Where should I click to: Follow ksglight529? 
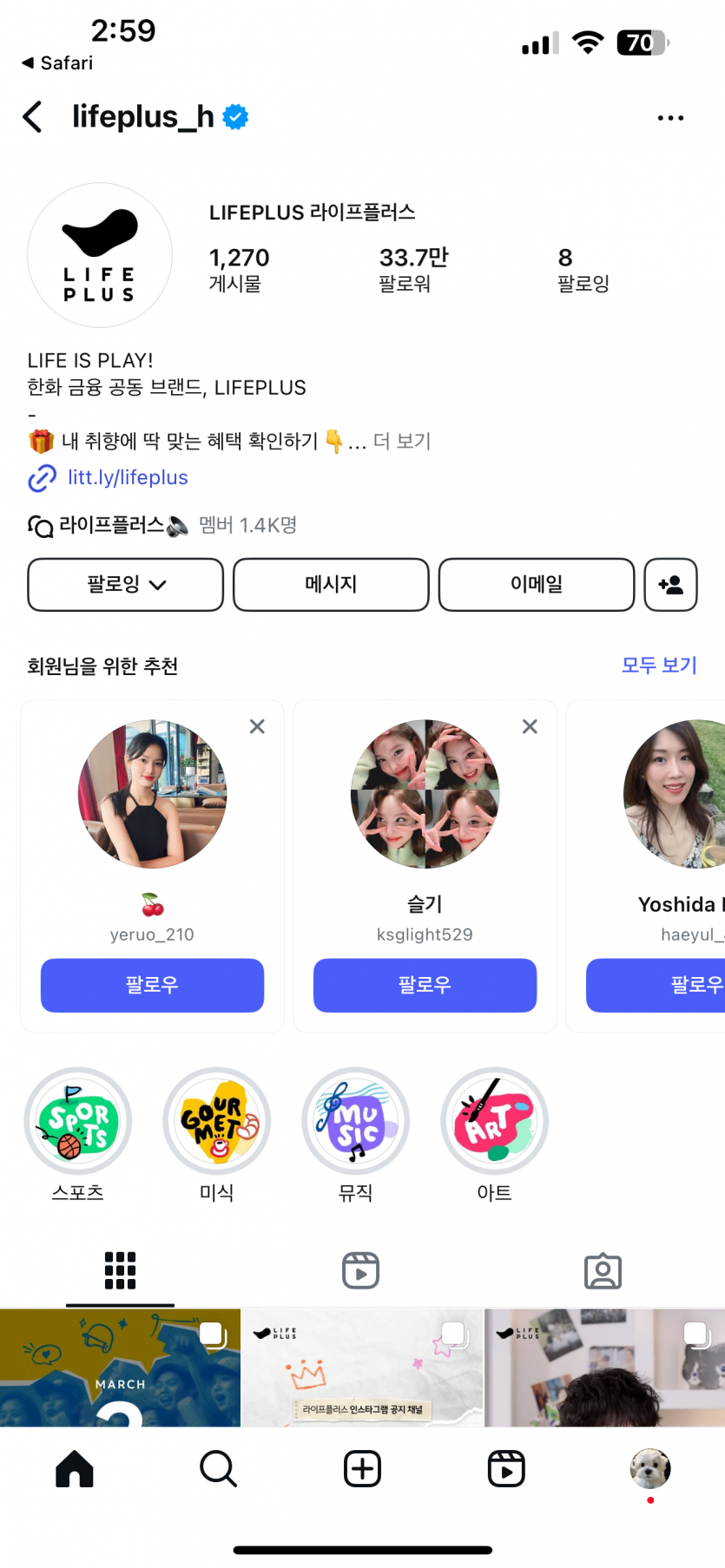[x=425, y=985]
